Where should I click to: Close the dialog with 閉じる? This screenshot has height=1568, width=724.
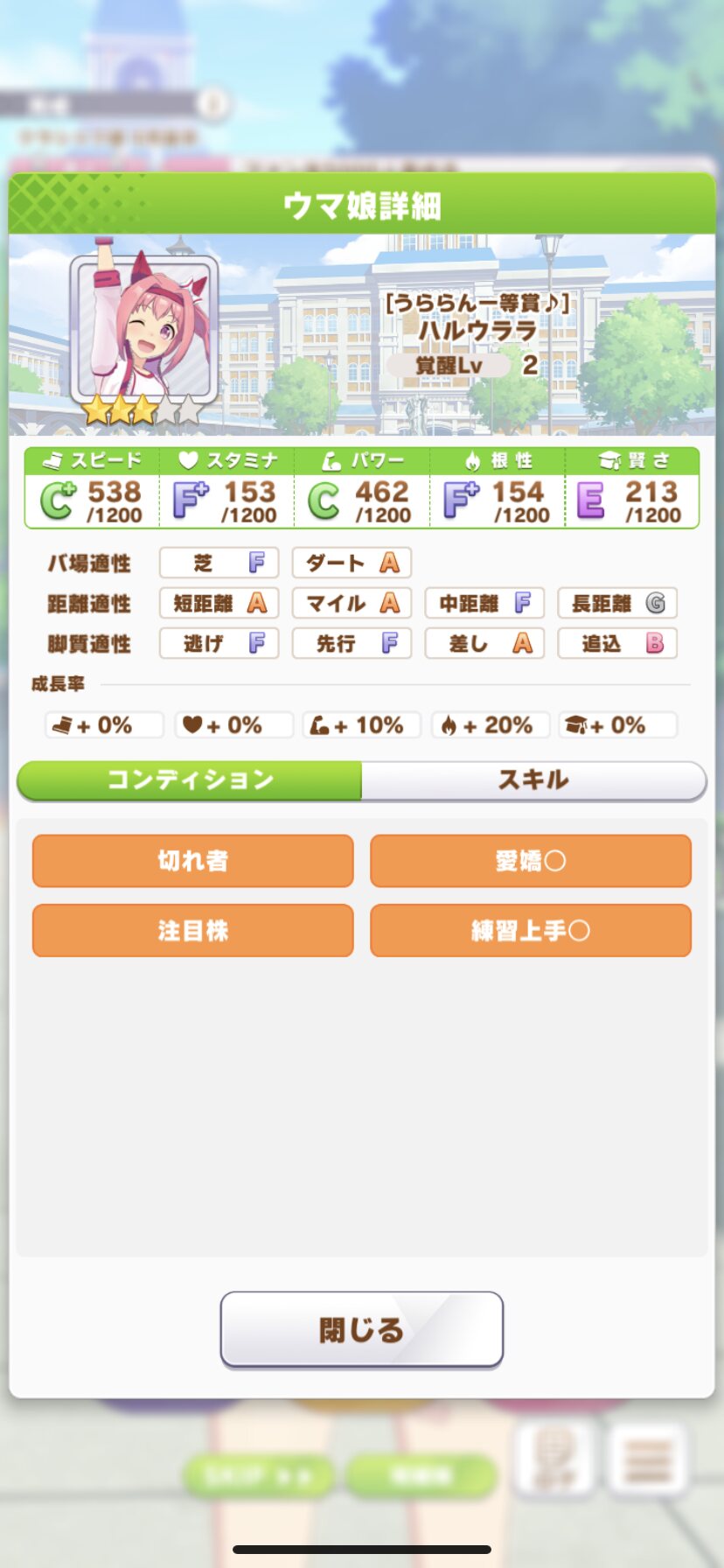pos(362,1329)
